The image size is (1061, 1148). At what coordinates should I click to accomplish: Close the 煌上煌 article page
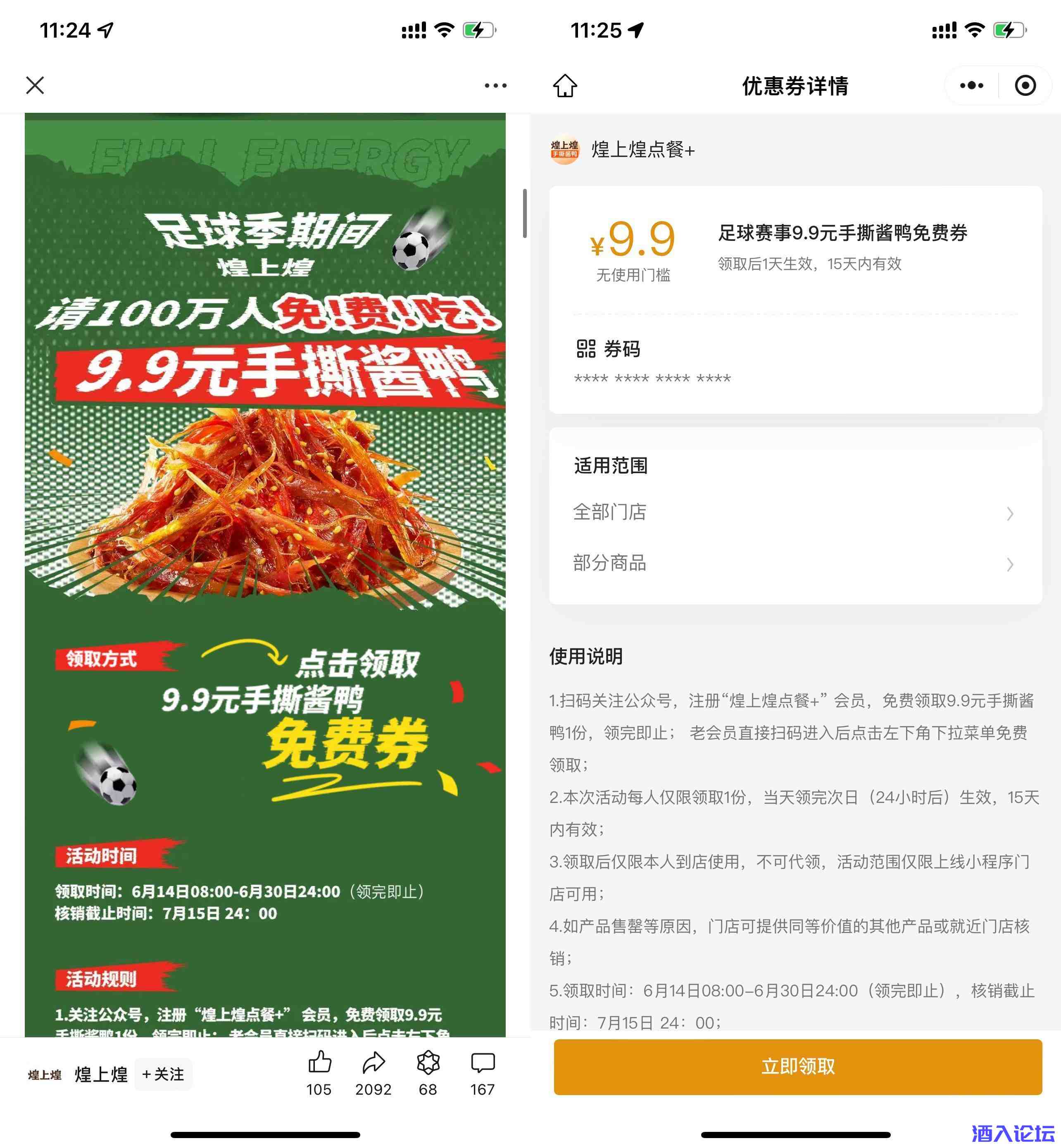click(35, 86)
